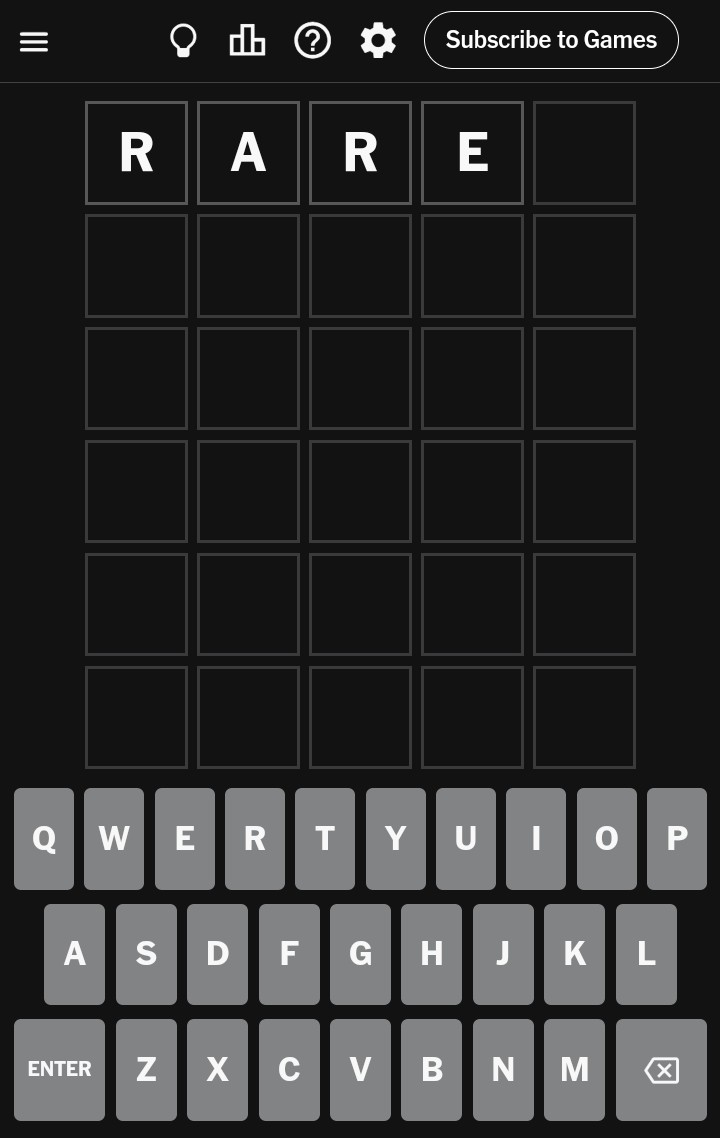Tap the letter M key
Screen dimensions: 720x1138
[574, 1069]
